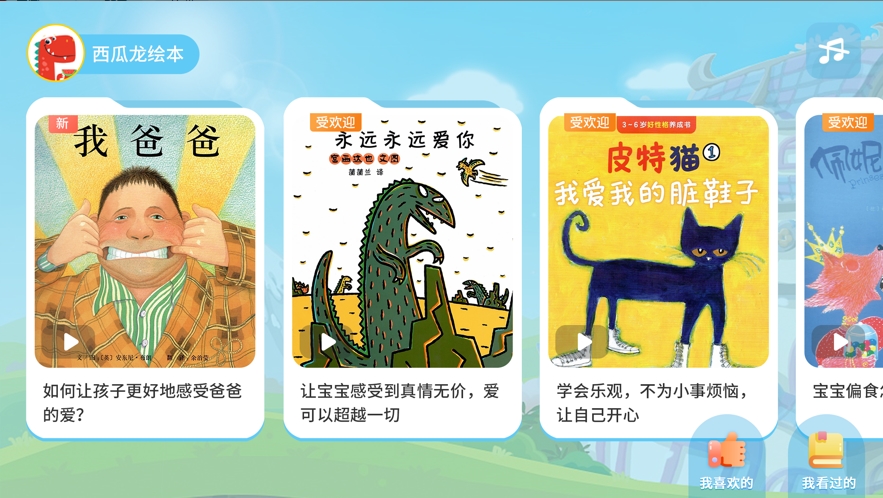The width and height of the screenshot is (883, 498).
Task: Toggle the background music icon
Action: click(832, 51)
